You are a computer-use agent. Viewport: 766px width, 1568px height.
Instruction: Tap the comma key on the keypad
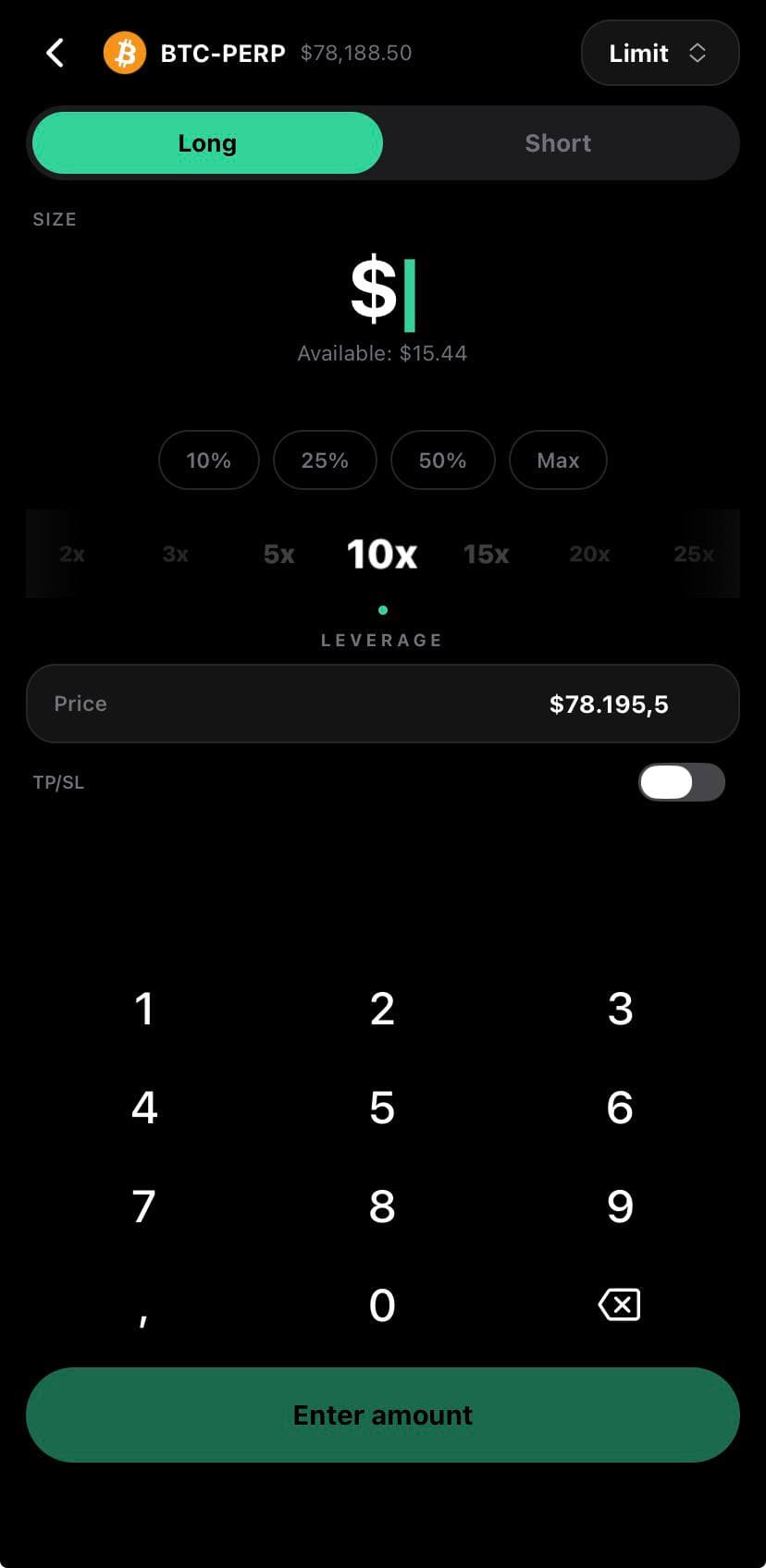(x=143, y=1305)
